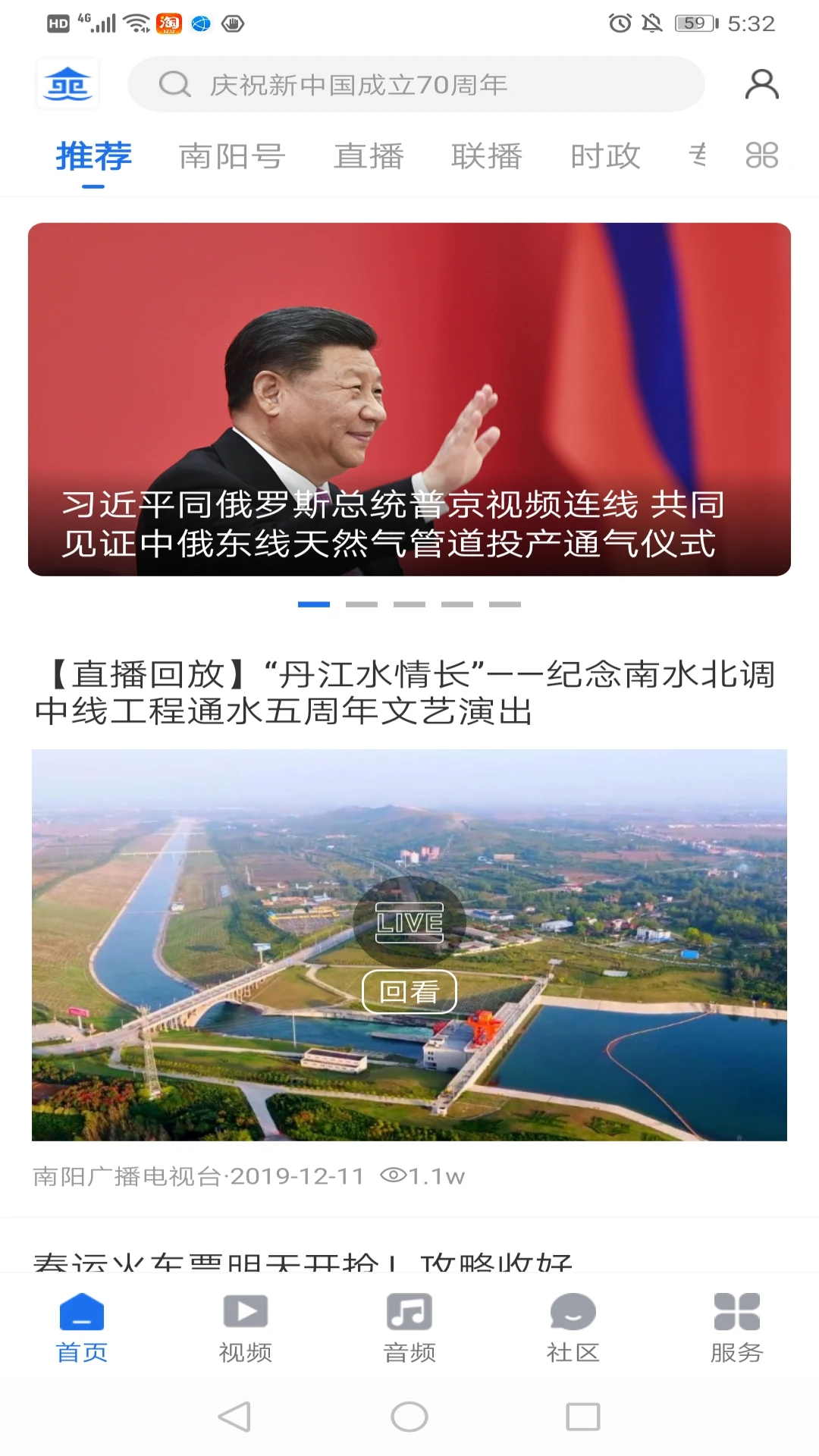Image resolution: width=819 pixels, height=1456 pixels.
Task: Open the channel management grid icon
Action: tap(761, 155)
